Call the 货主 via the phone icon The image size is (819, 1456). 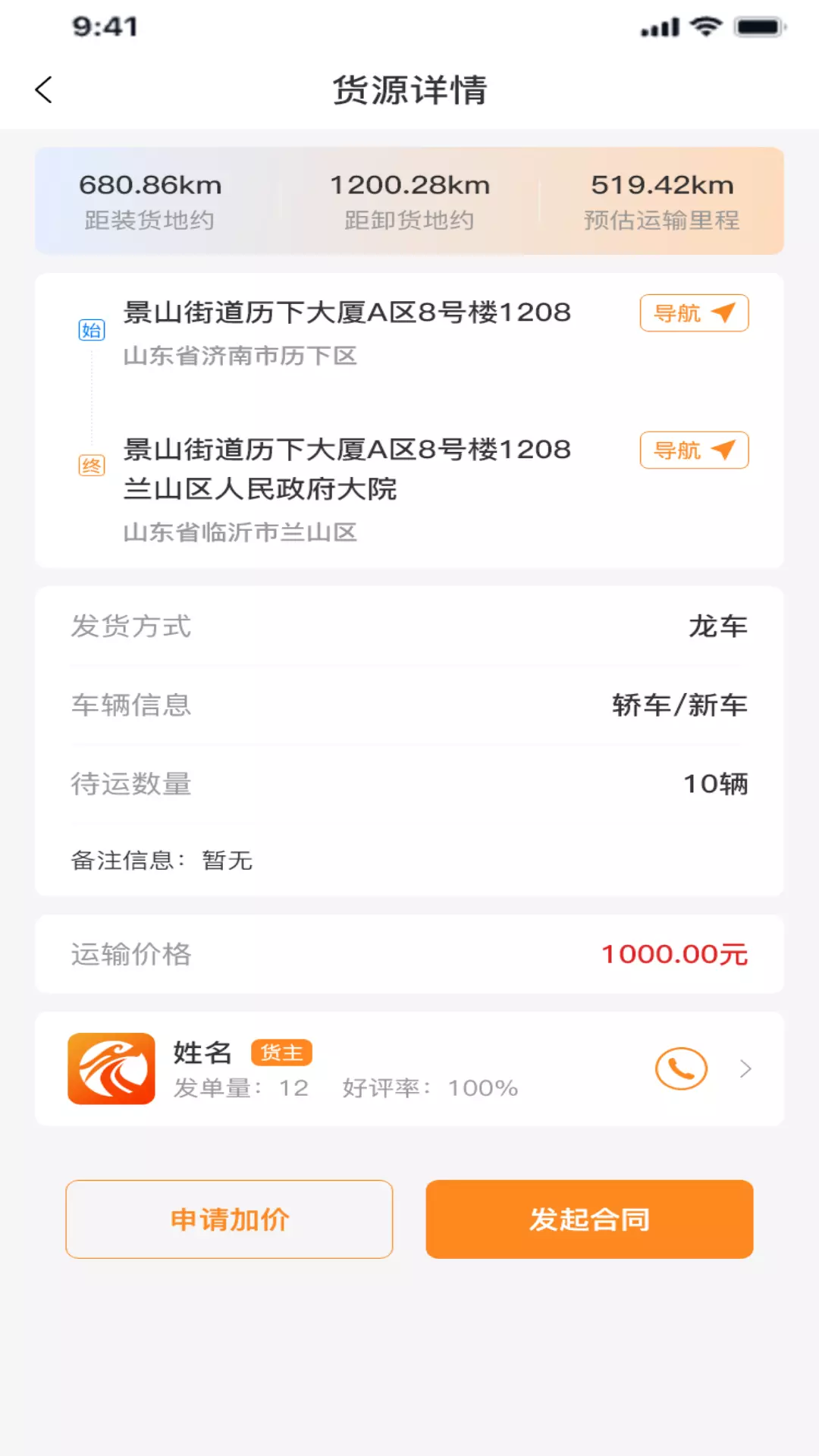(681, 1068)
